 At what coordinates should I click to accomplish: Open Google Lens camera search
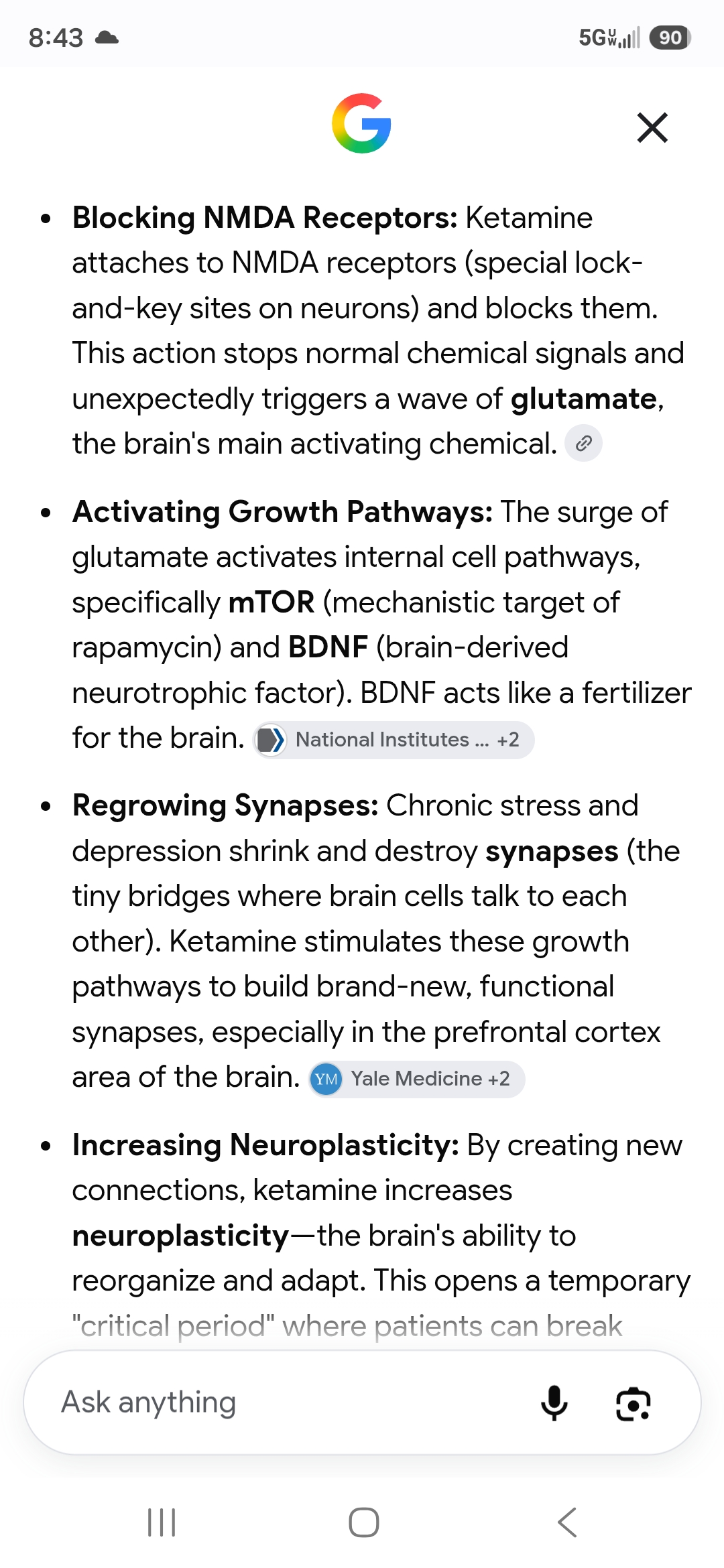pyautogui.click(x=633, y=1403)
